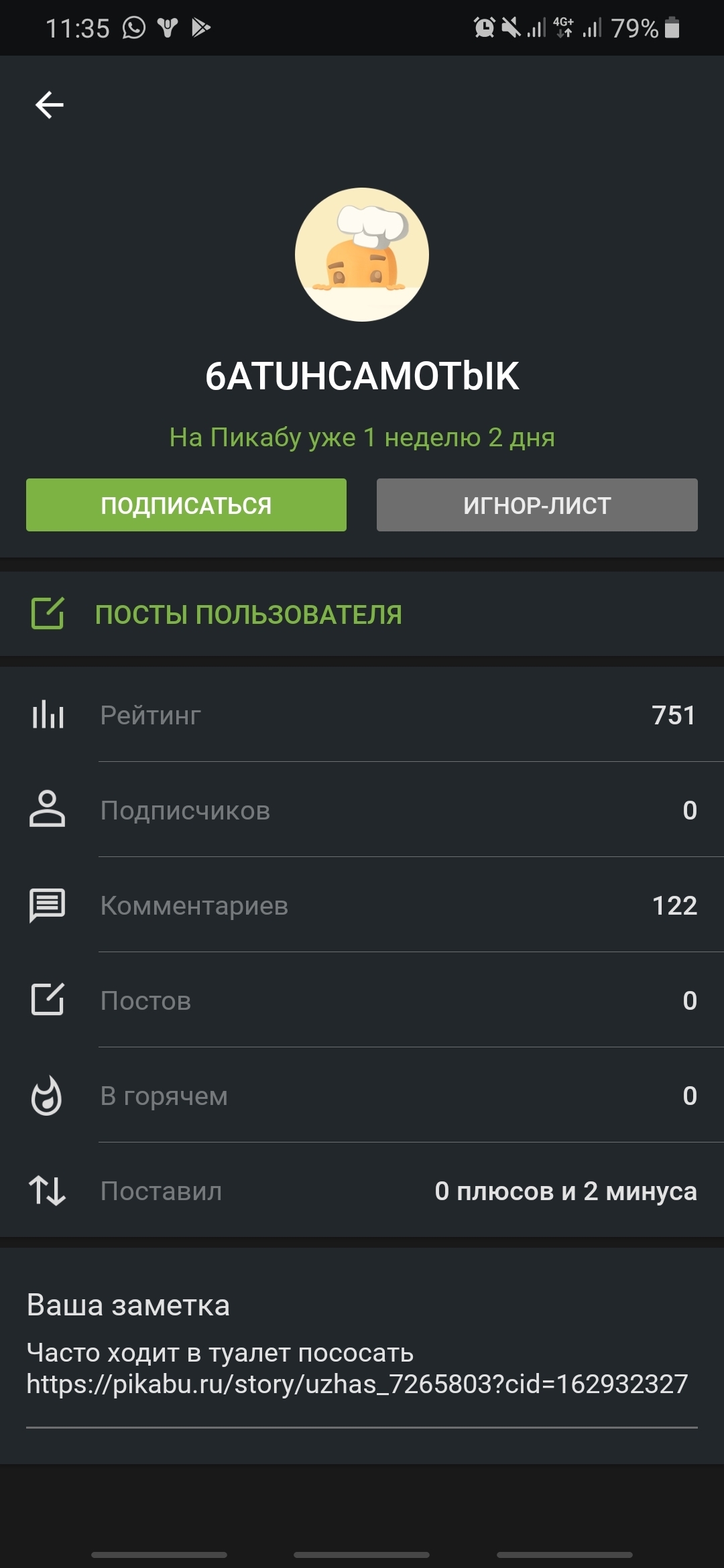View the user's avatar picture
724x1568 pixels.
pyautogui.click(x=362, y=255)
